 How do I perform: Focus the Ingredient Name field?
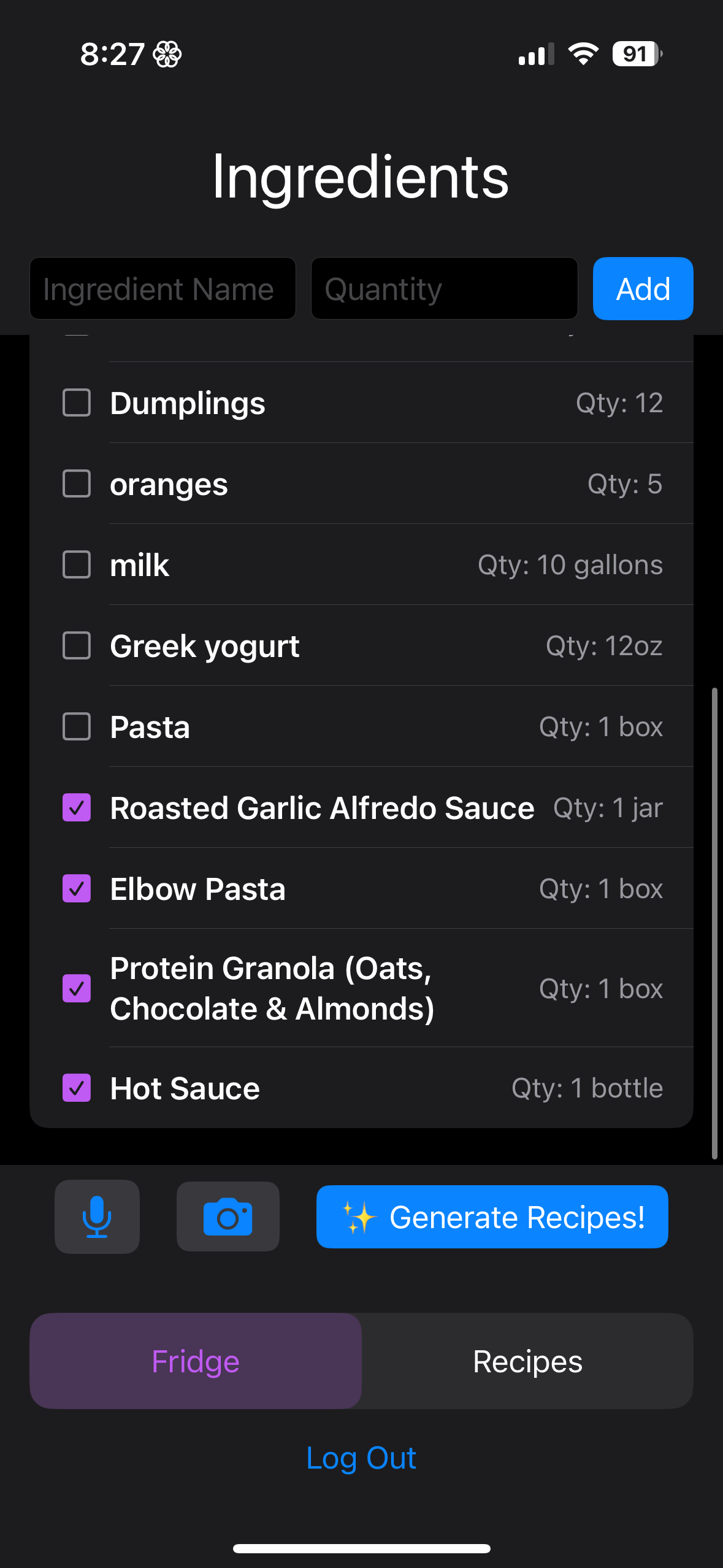point(163,289)
